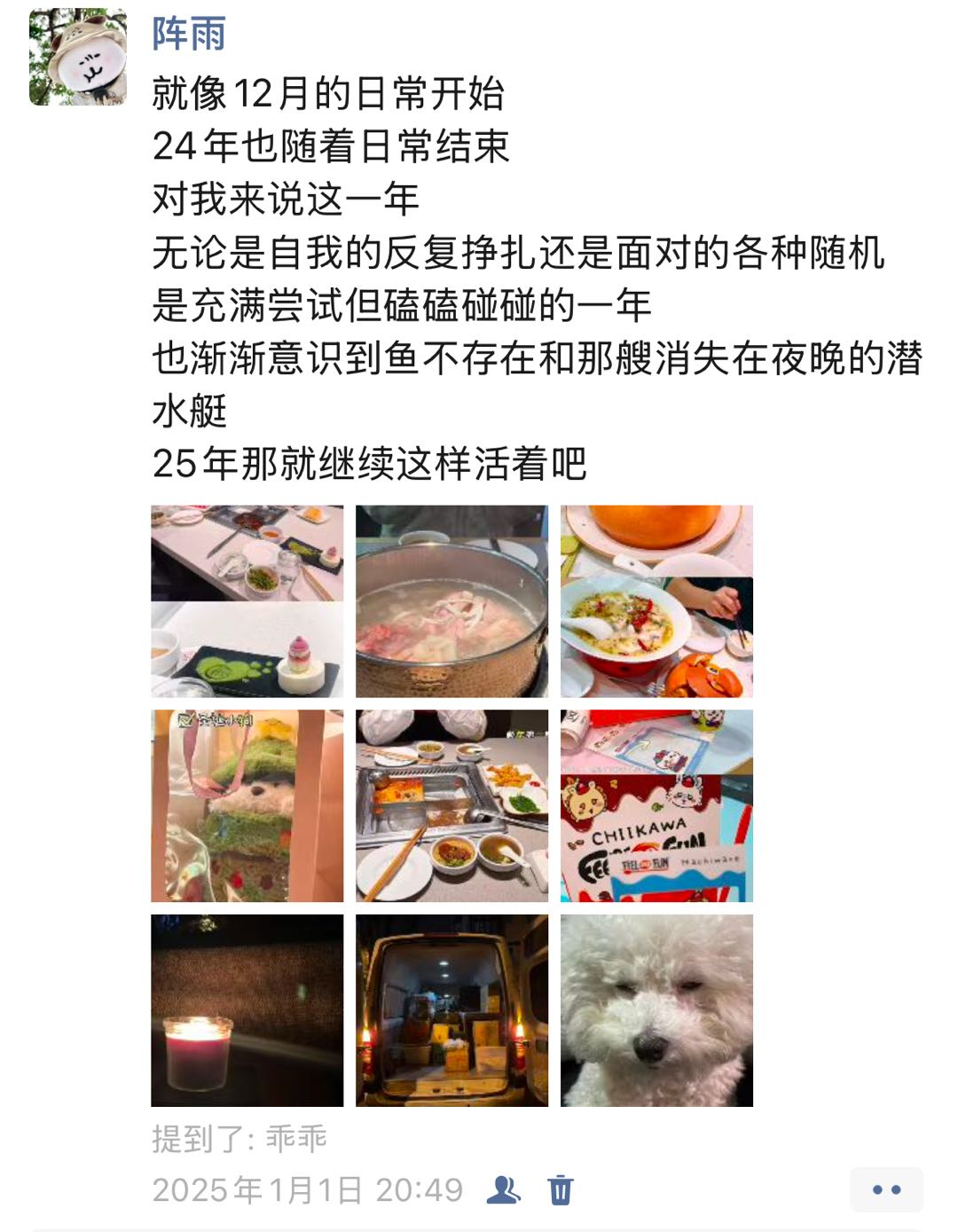Open the post visibility people icon
The width and height of the screenshot is (958, 1232).
[x=504, y=1189]
